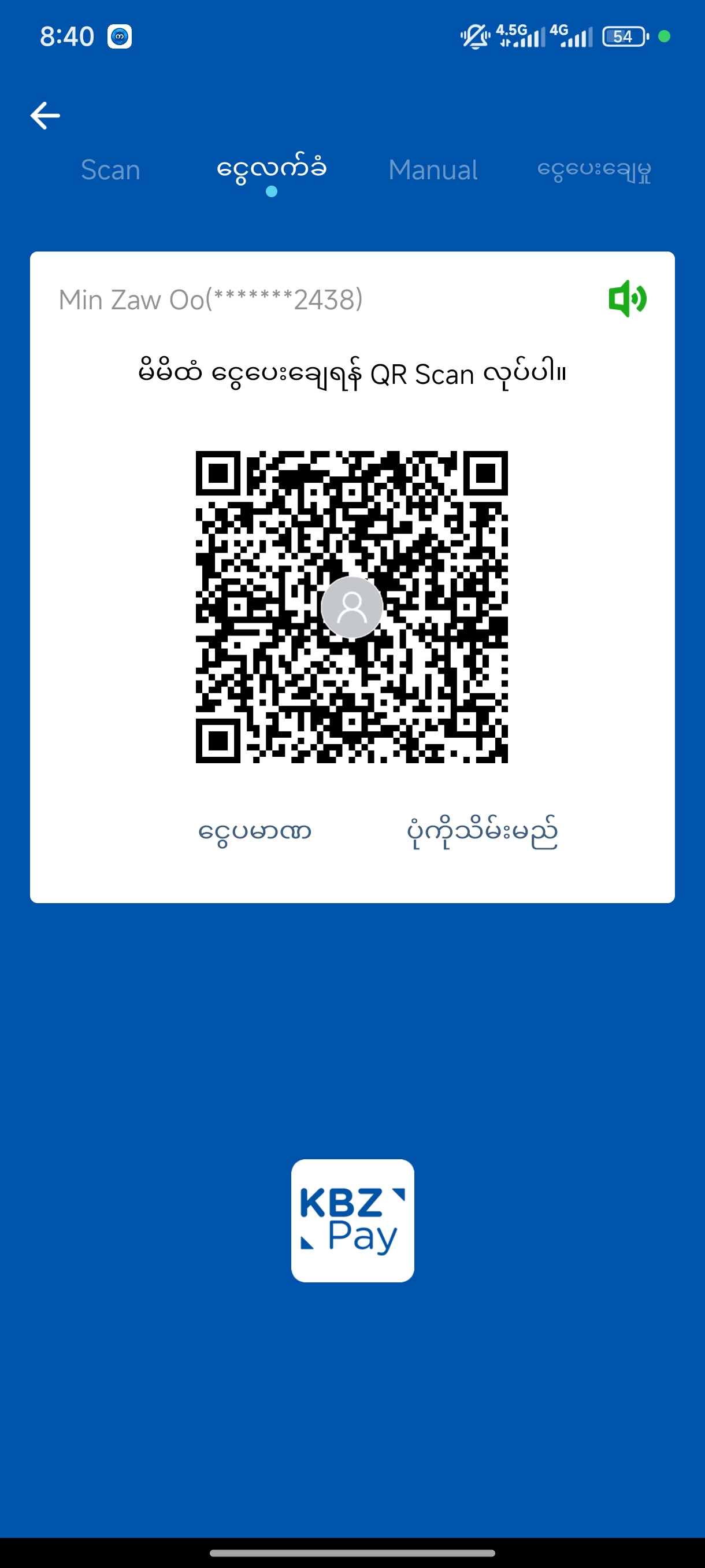Switch to the Manual tab
The width and height of the screenshot is (705, 1568).
[432, 170]
